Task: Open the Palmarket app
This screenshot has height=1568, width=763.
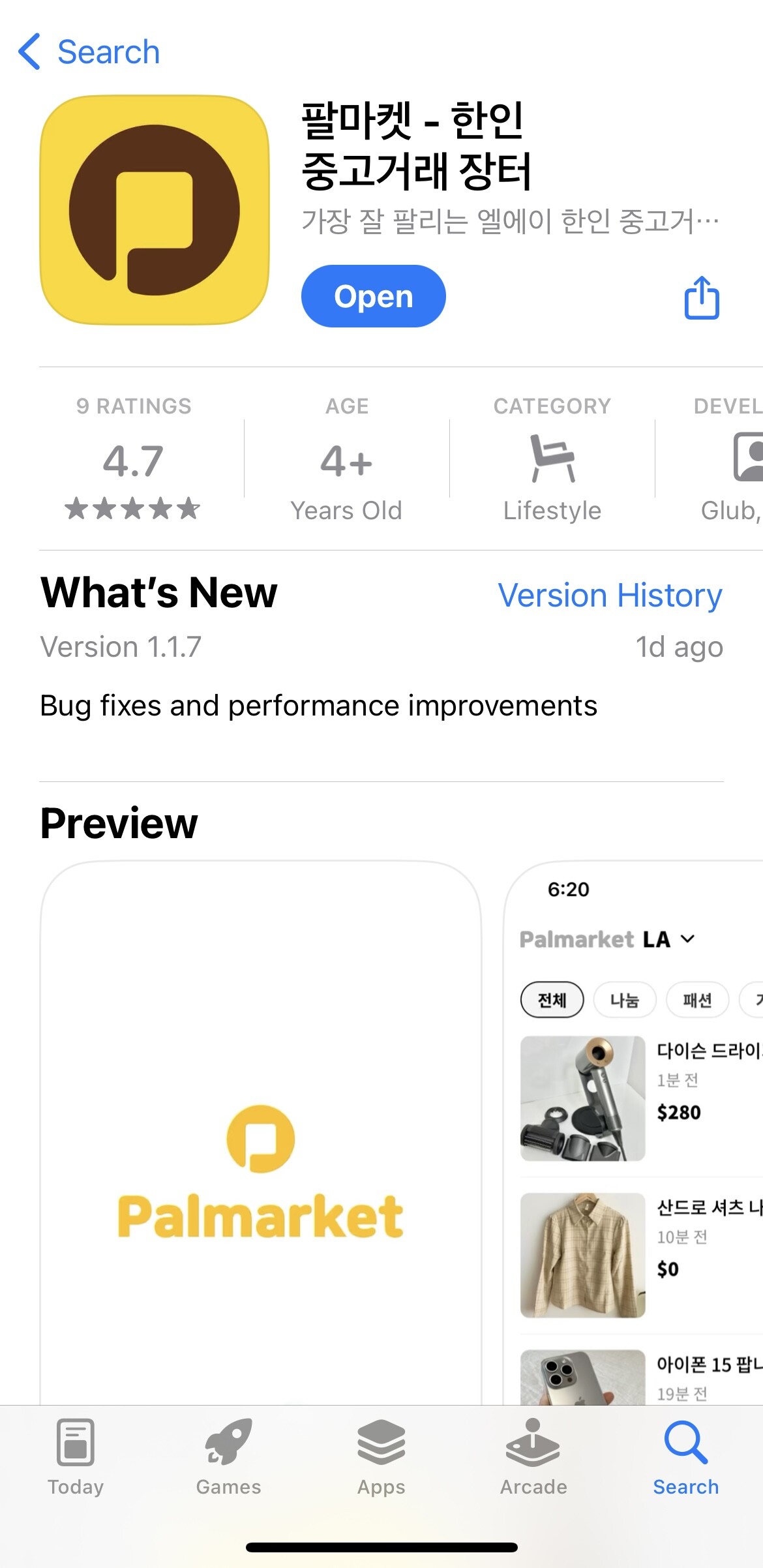Action: (x=373, y=296)
